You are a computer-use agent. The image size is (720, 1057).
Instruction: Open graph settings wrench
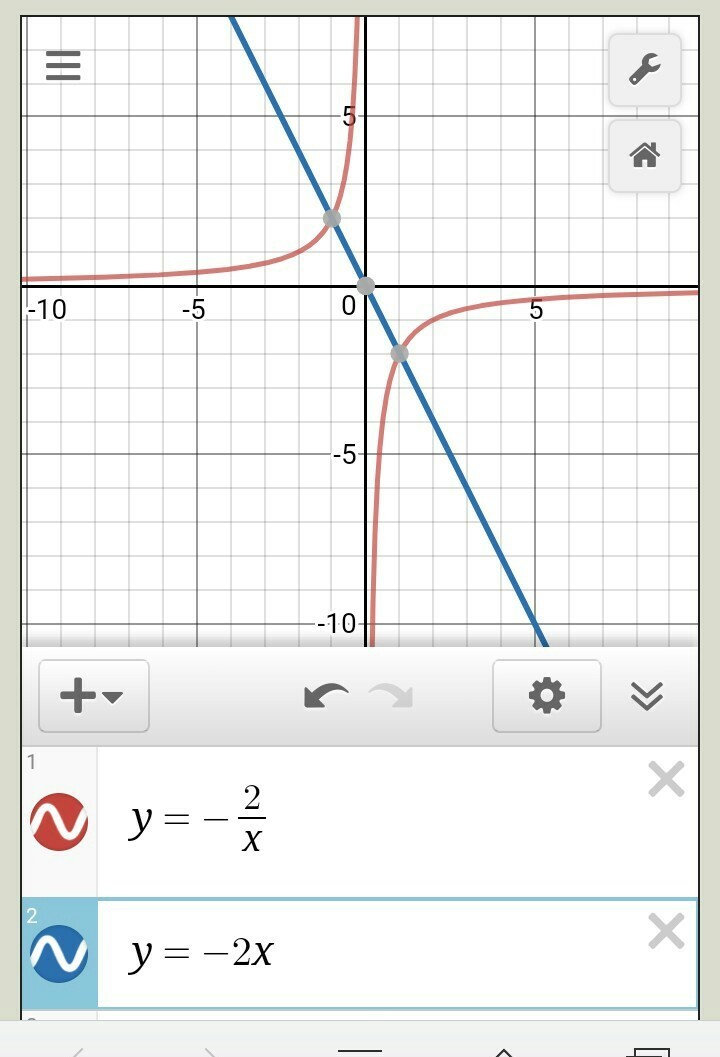click(x=644, y=70)
